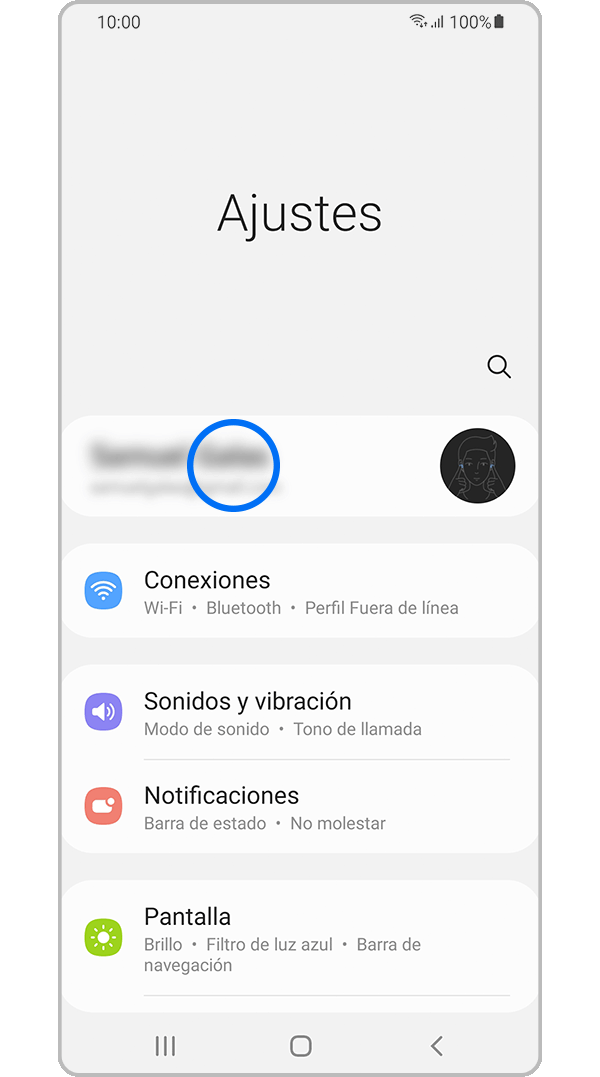The height and width of the screenshot is (1077, 600).
Task: Tap the home button in navigation bar
Action: coord(300,1046)
